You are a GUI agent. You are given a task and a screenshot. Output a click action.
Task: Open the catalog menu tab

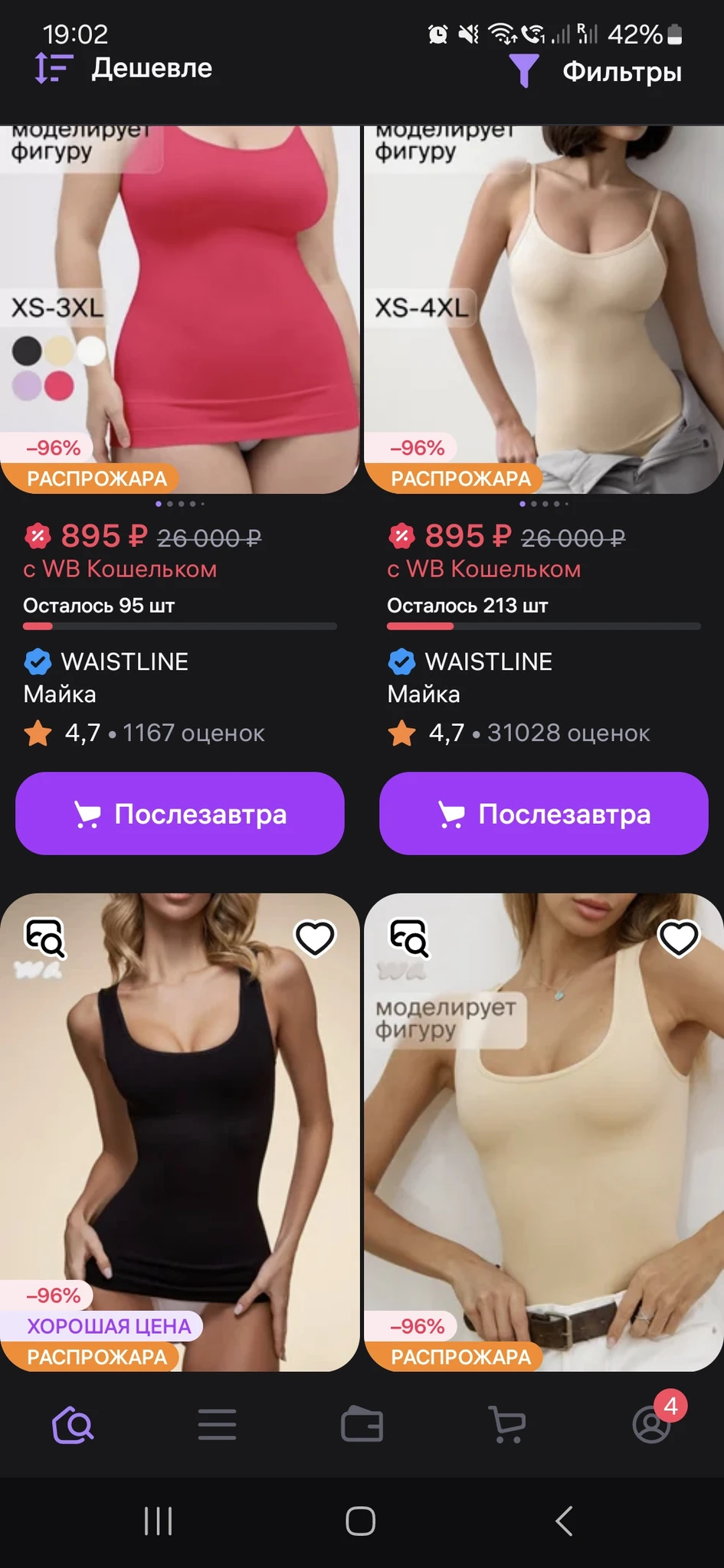[x=217, y=1425]
